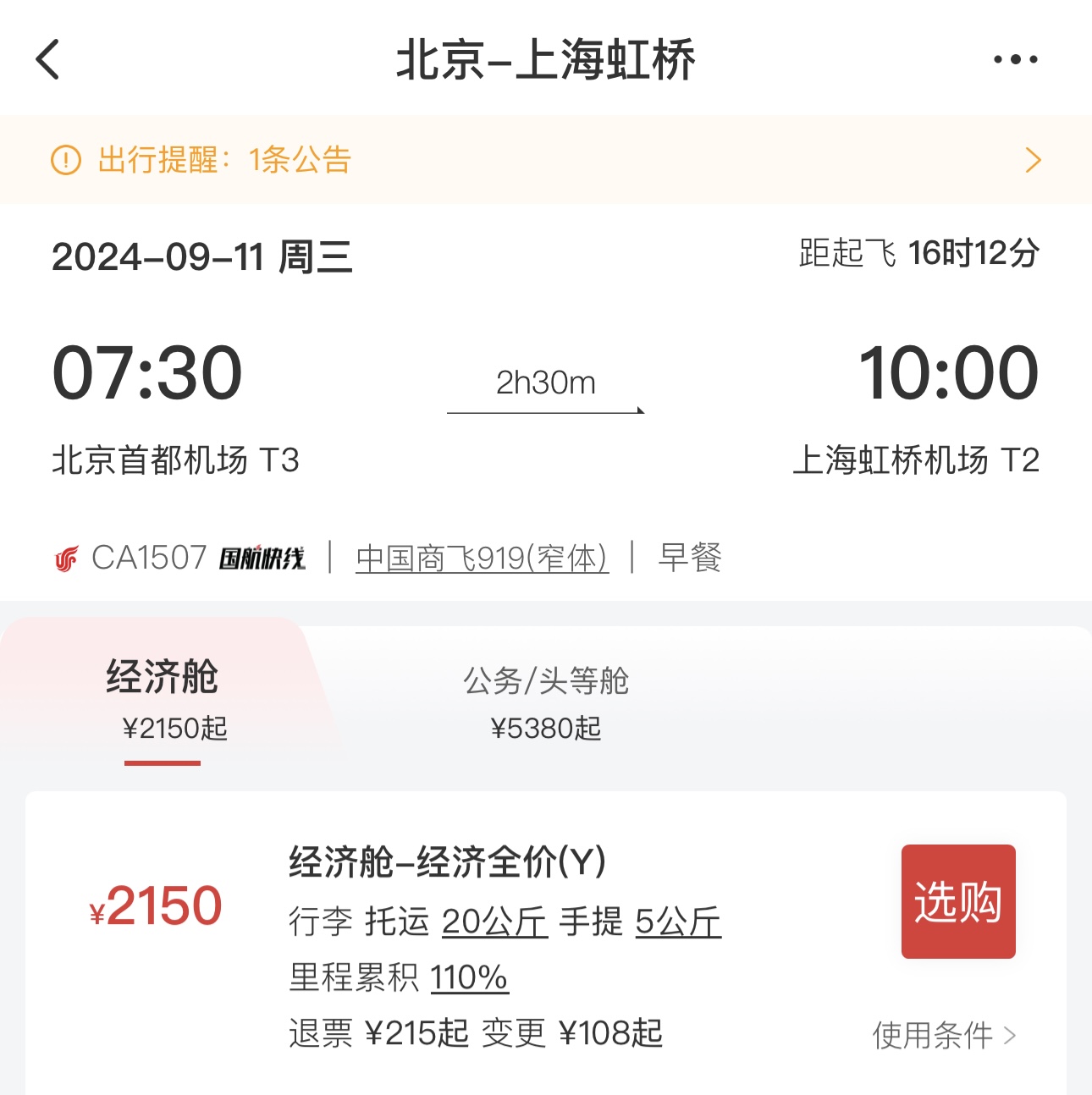Tap 选购 to buy the ¥2150 ticket
Viewport: 1092px width, 1095px height.
coord(957,901)
